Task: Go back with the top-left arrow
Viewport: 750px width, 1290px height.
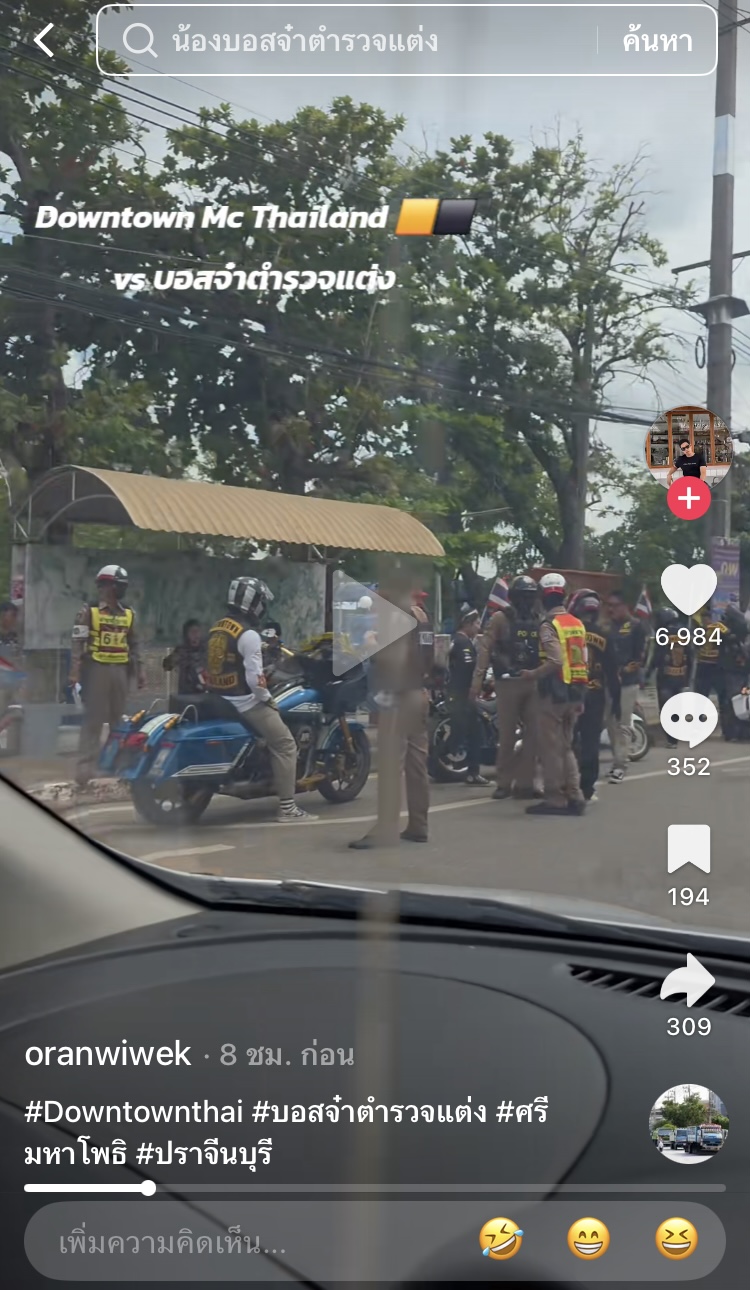Action: [44, 40]
